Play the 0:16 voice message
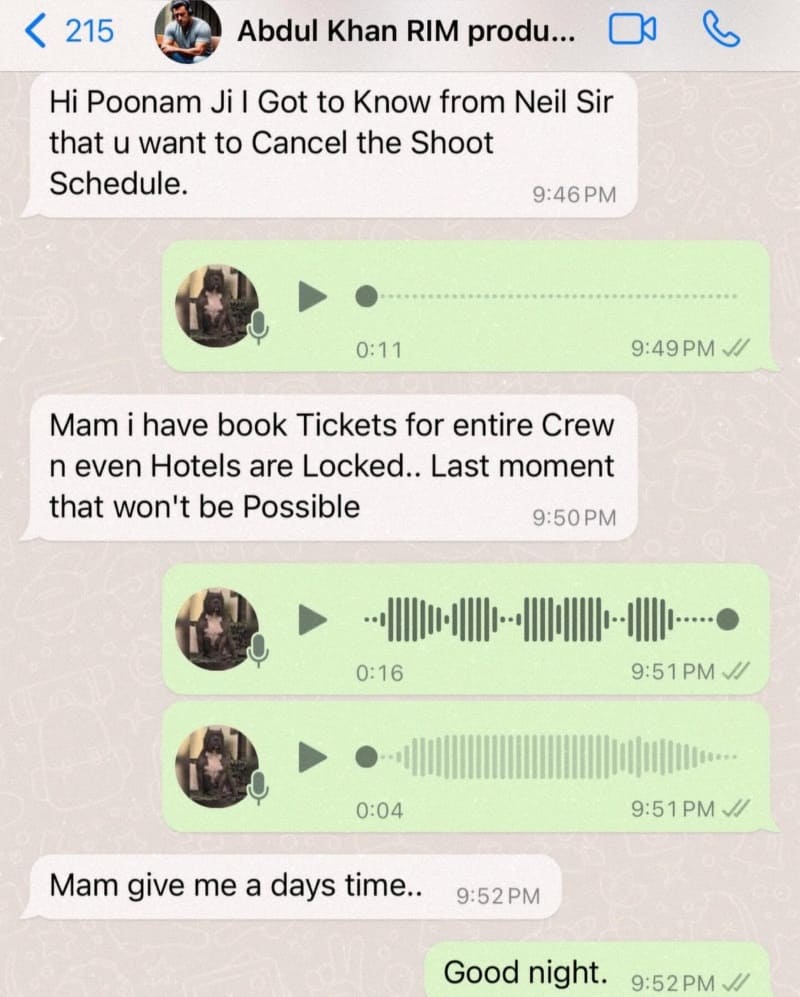800x997 pixels. point(314,620)
